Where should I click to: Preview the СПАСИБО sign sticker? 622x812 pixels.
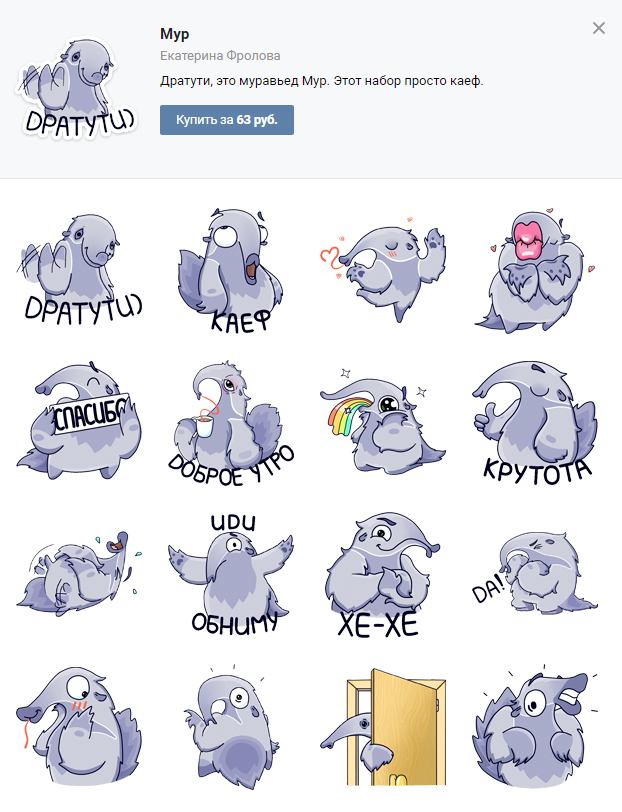[x=80, y=422]
